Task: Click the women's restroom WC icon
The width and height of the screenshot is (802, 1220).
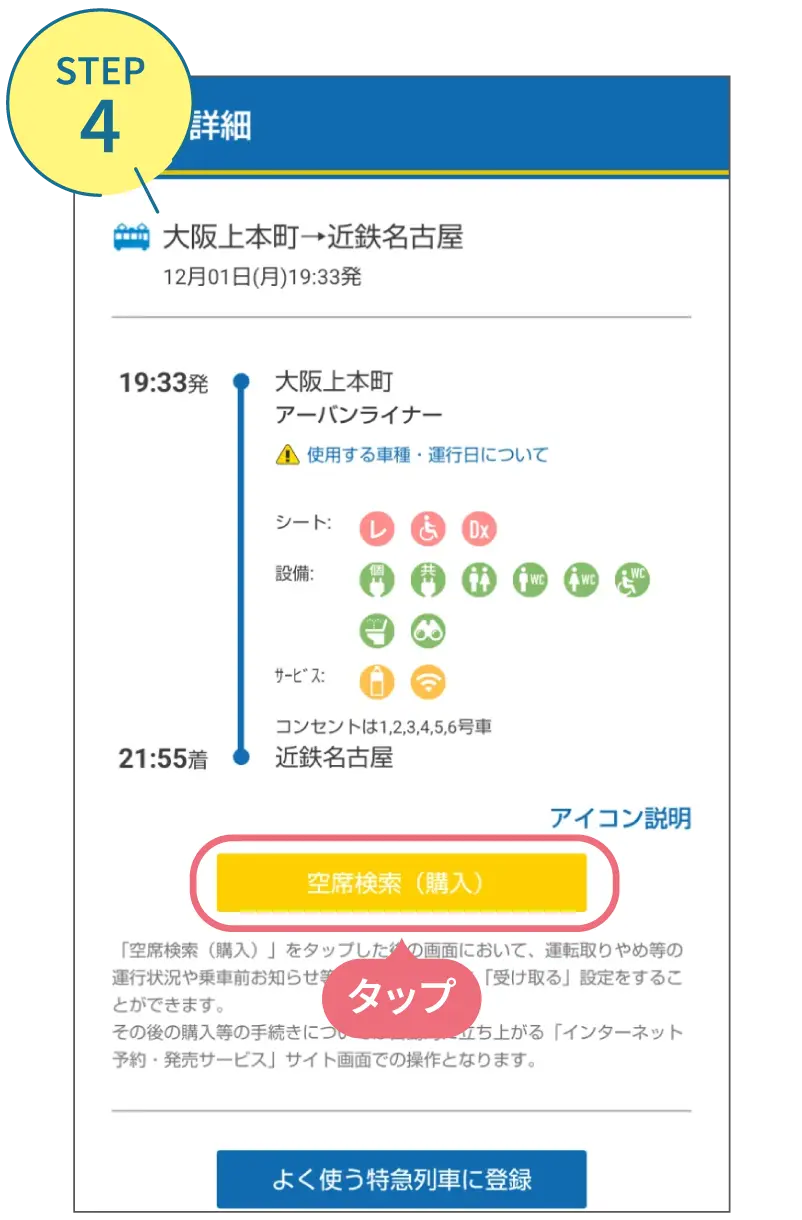Action: (x=579, y=580)
